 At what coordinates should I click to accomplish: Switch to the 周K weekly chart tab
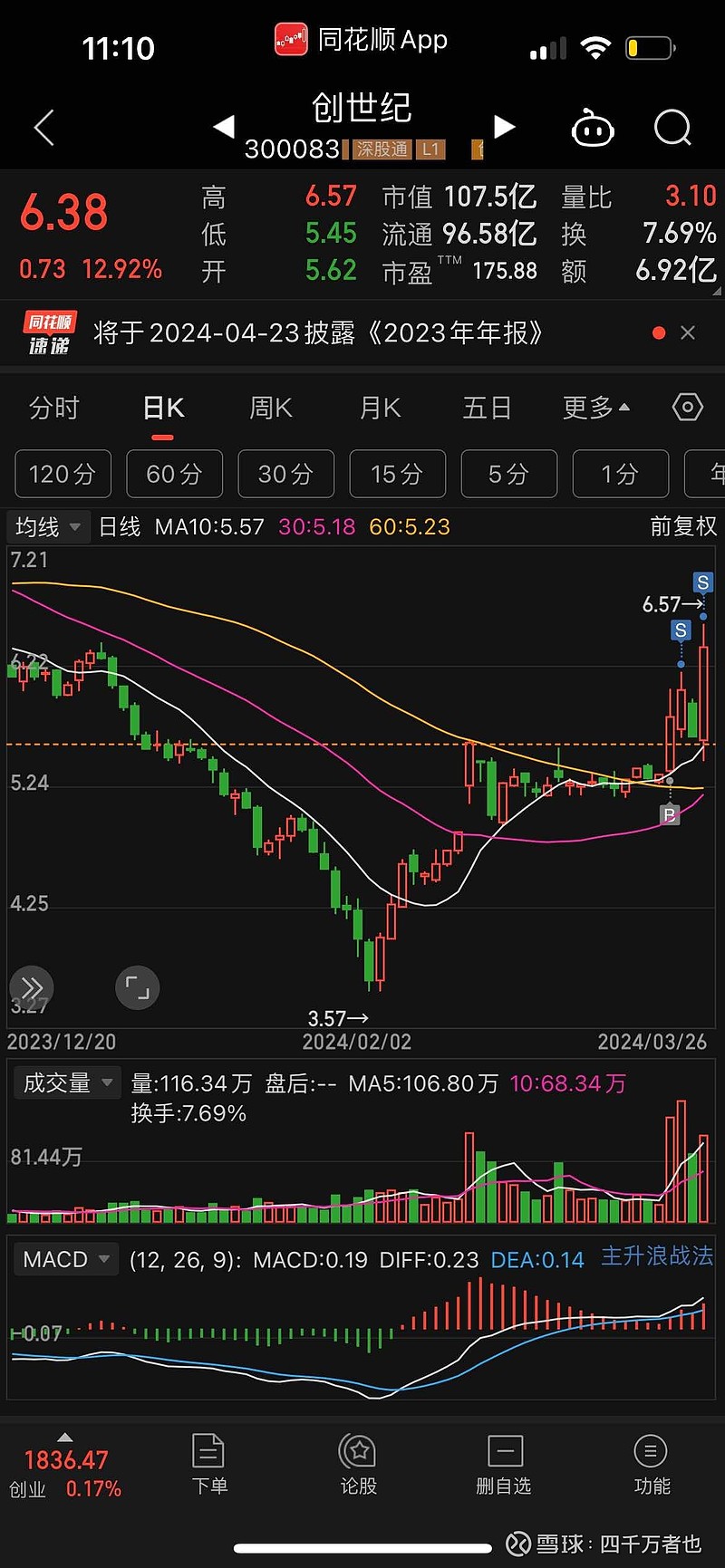[270, 408]
